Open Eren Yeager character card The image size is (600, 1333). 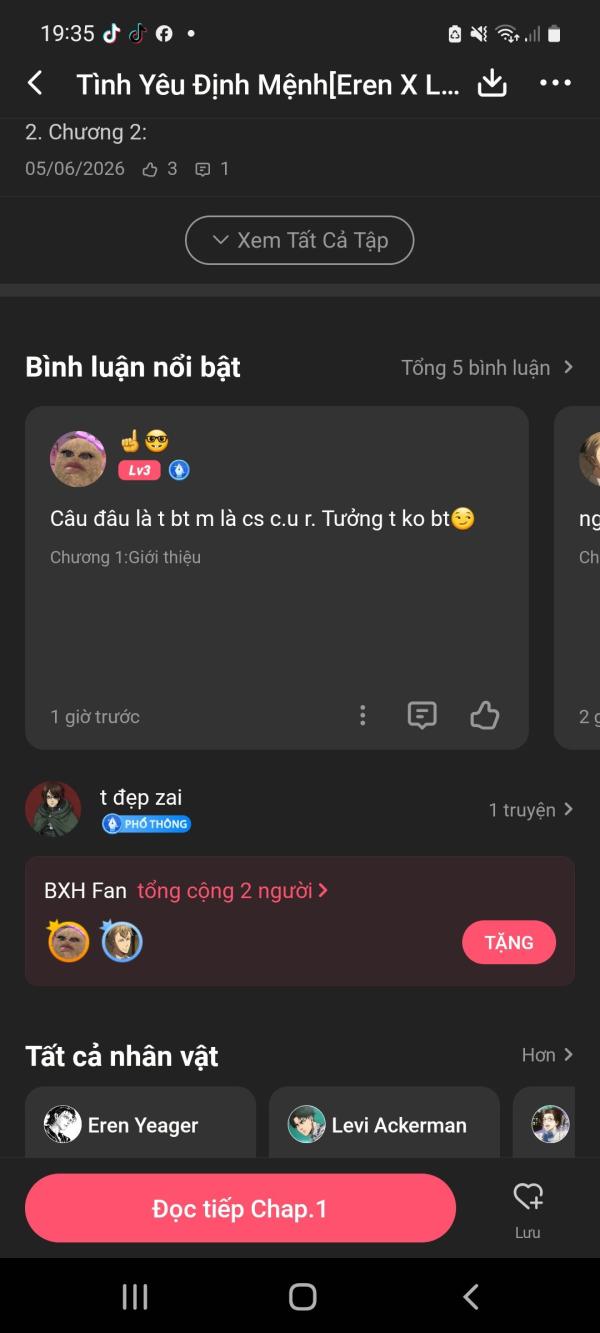pos(140,1124)
